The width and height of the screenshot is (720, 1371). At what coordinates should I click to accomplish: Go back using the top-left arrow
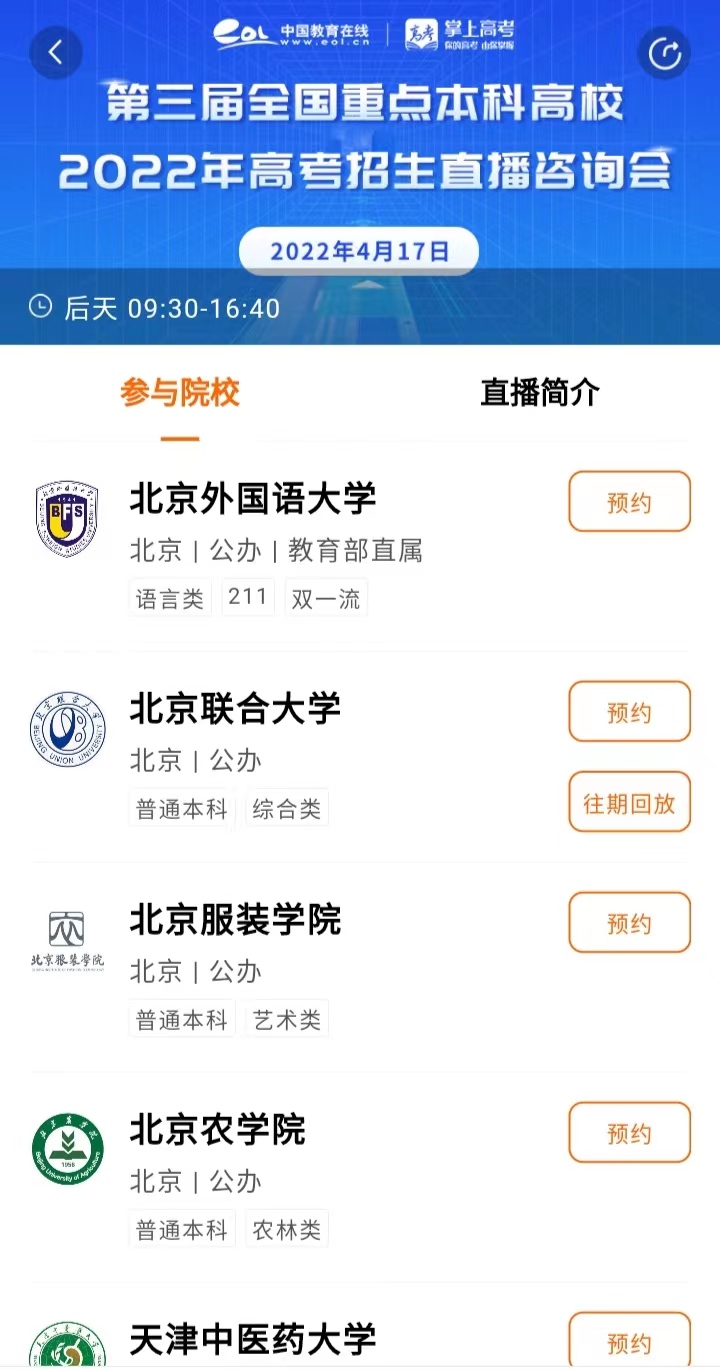[x=56, y=53]
